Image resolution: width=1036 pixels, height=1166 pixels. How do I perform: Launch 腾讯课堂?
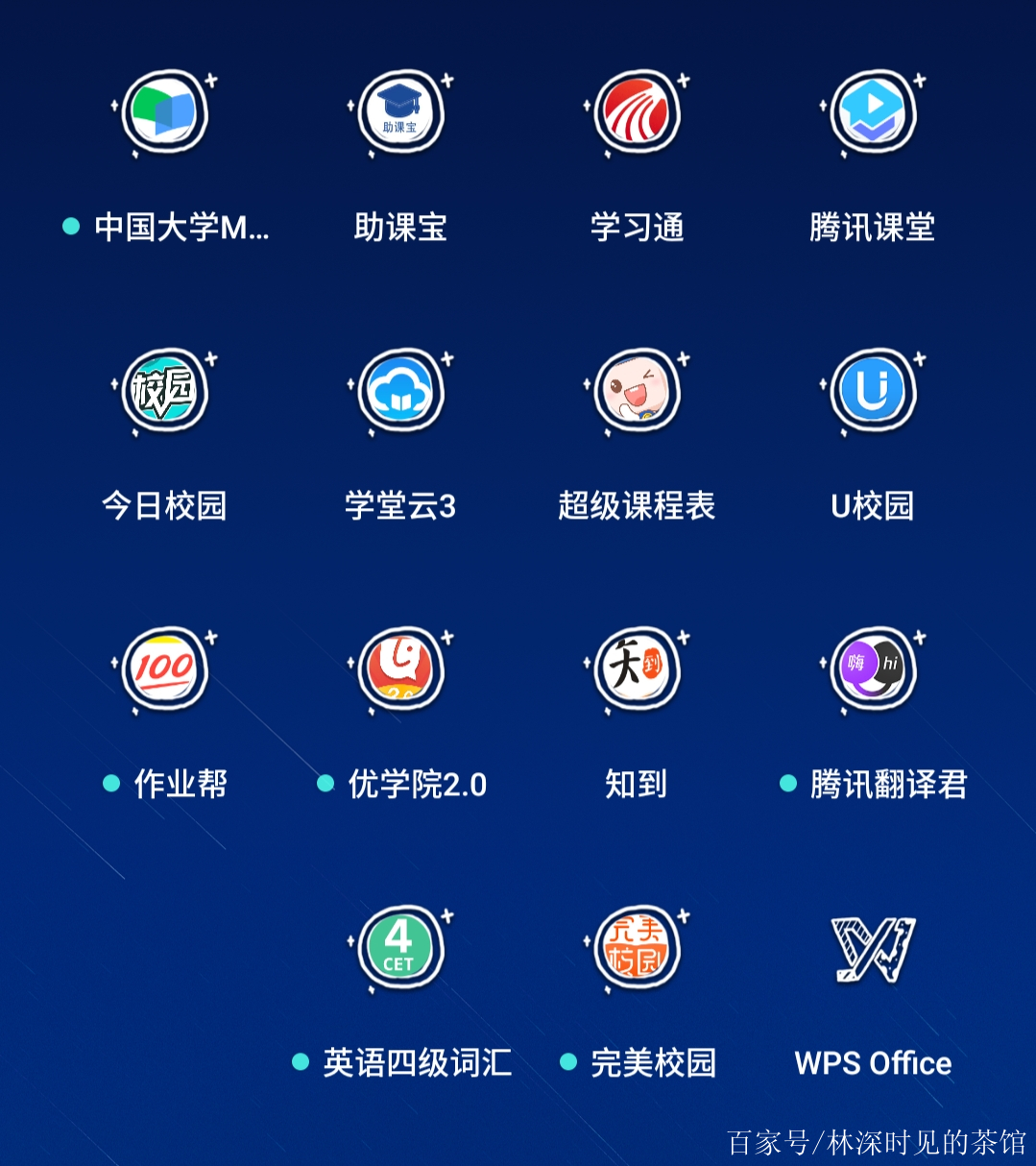click(x=873, y=114)
